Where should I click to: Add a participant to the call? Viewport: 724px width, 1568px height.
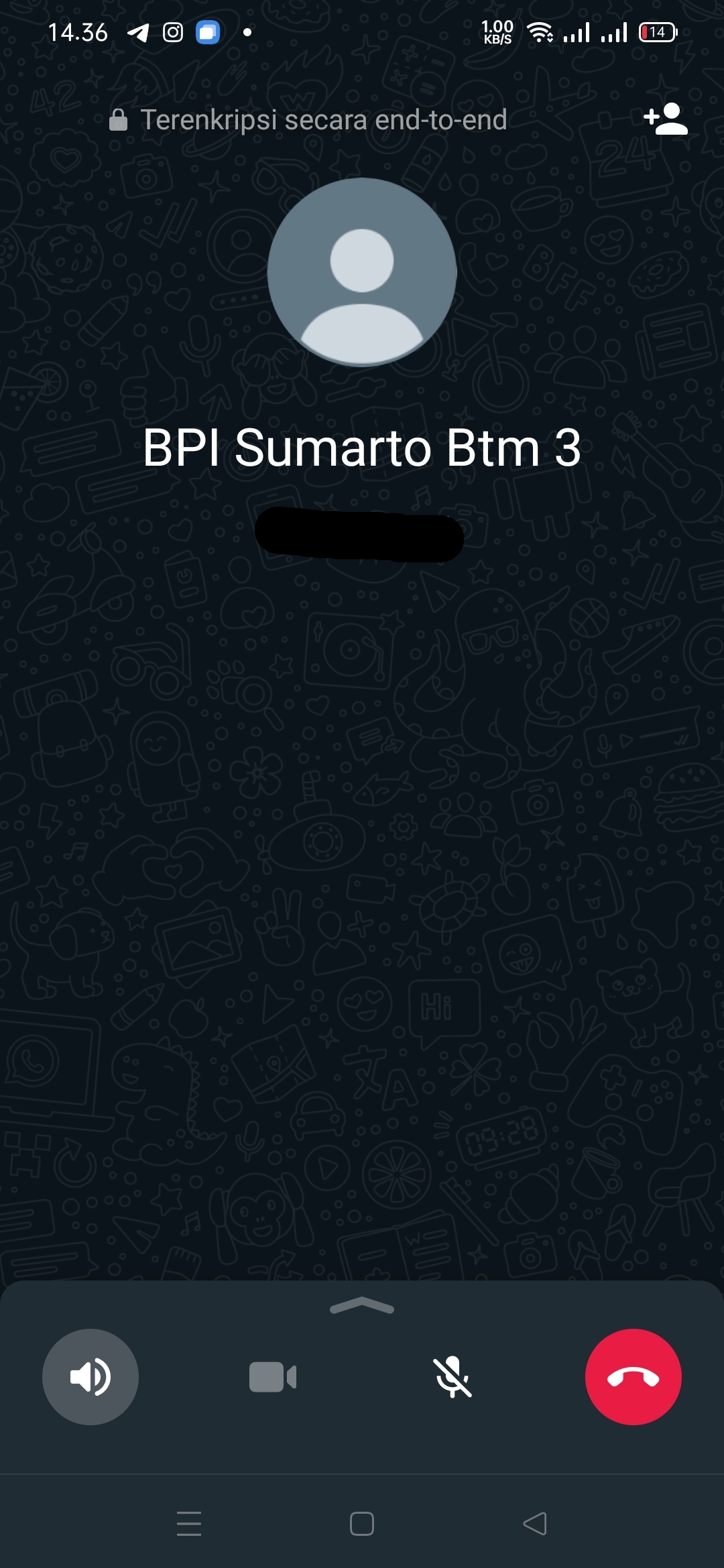point(665,119)
